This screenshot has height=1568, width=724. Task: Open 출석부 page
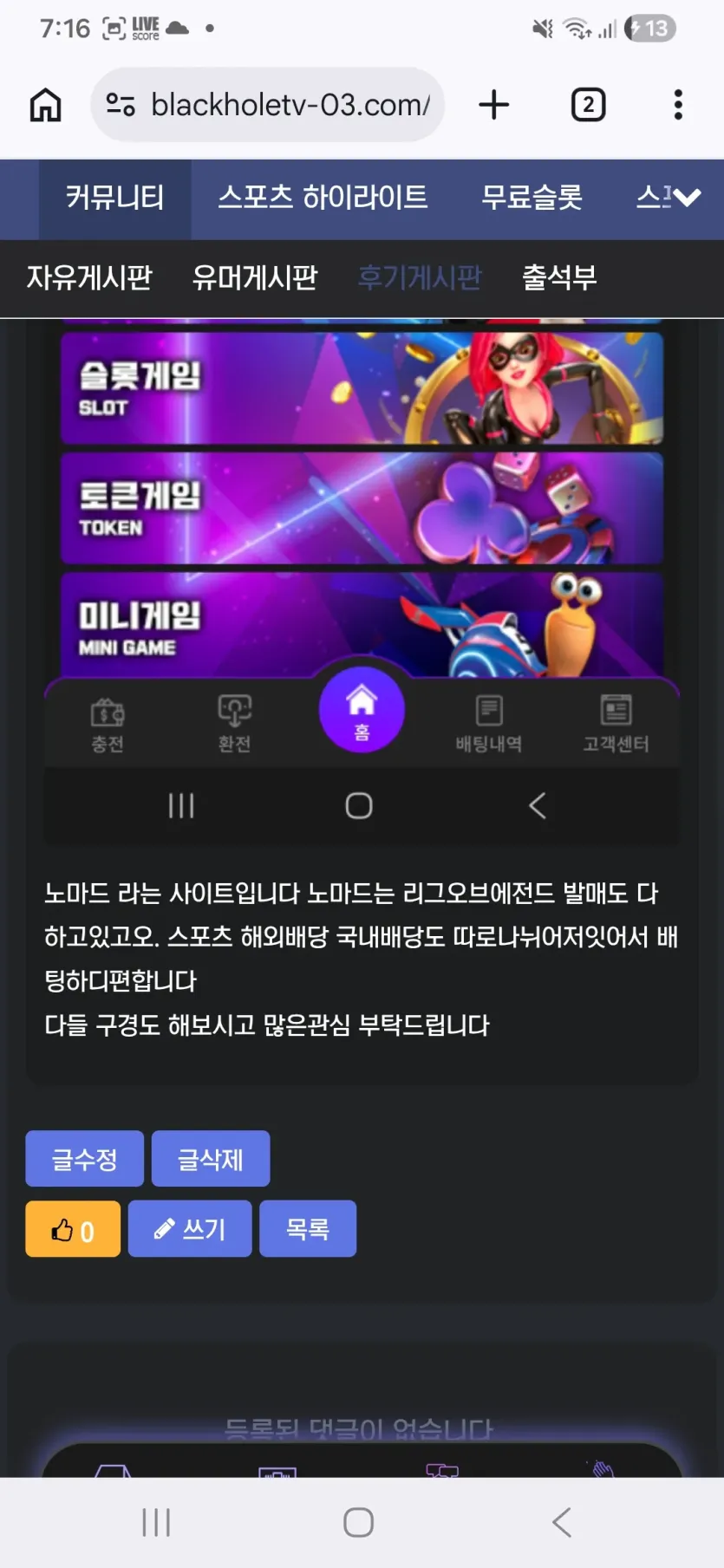pos(559,278)
